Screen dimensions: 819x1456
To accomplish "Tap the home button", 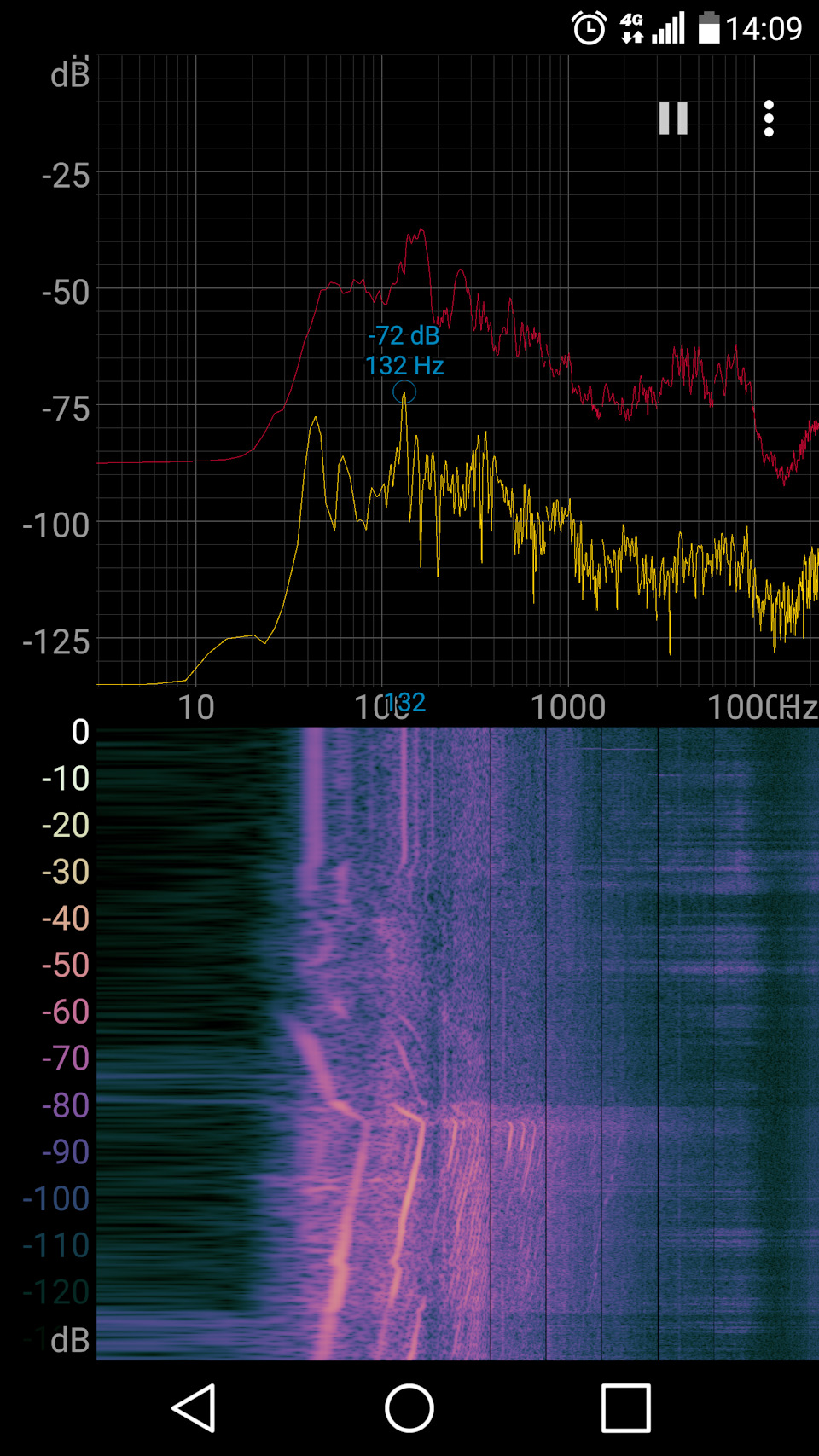I will (409, 1408).
